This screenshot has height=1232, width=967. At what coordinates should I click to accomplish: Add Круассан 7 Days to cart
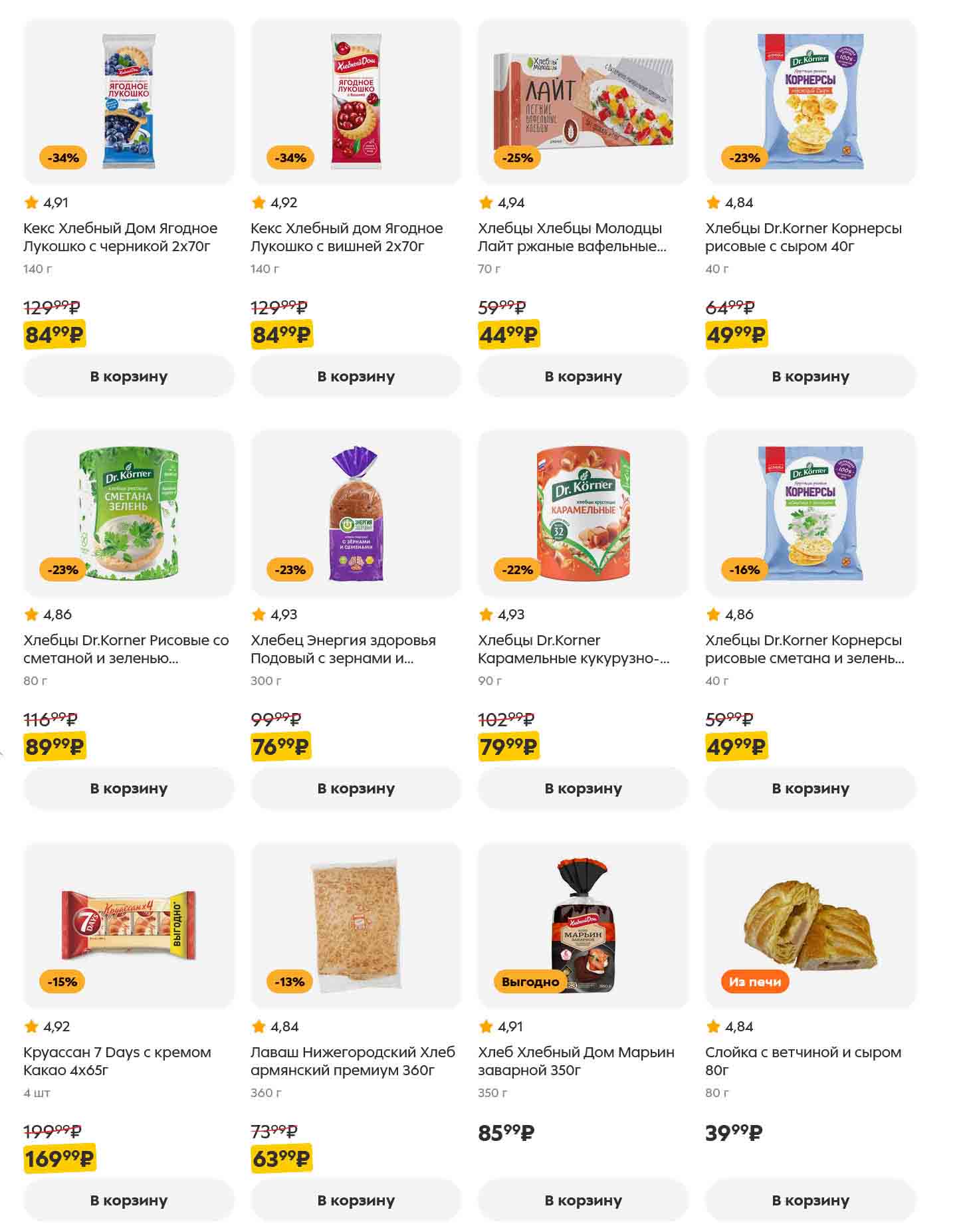pos(129,1200)
